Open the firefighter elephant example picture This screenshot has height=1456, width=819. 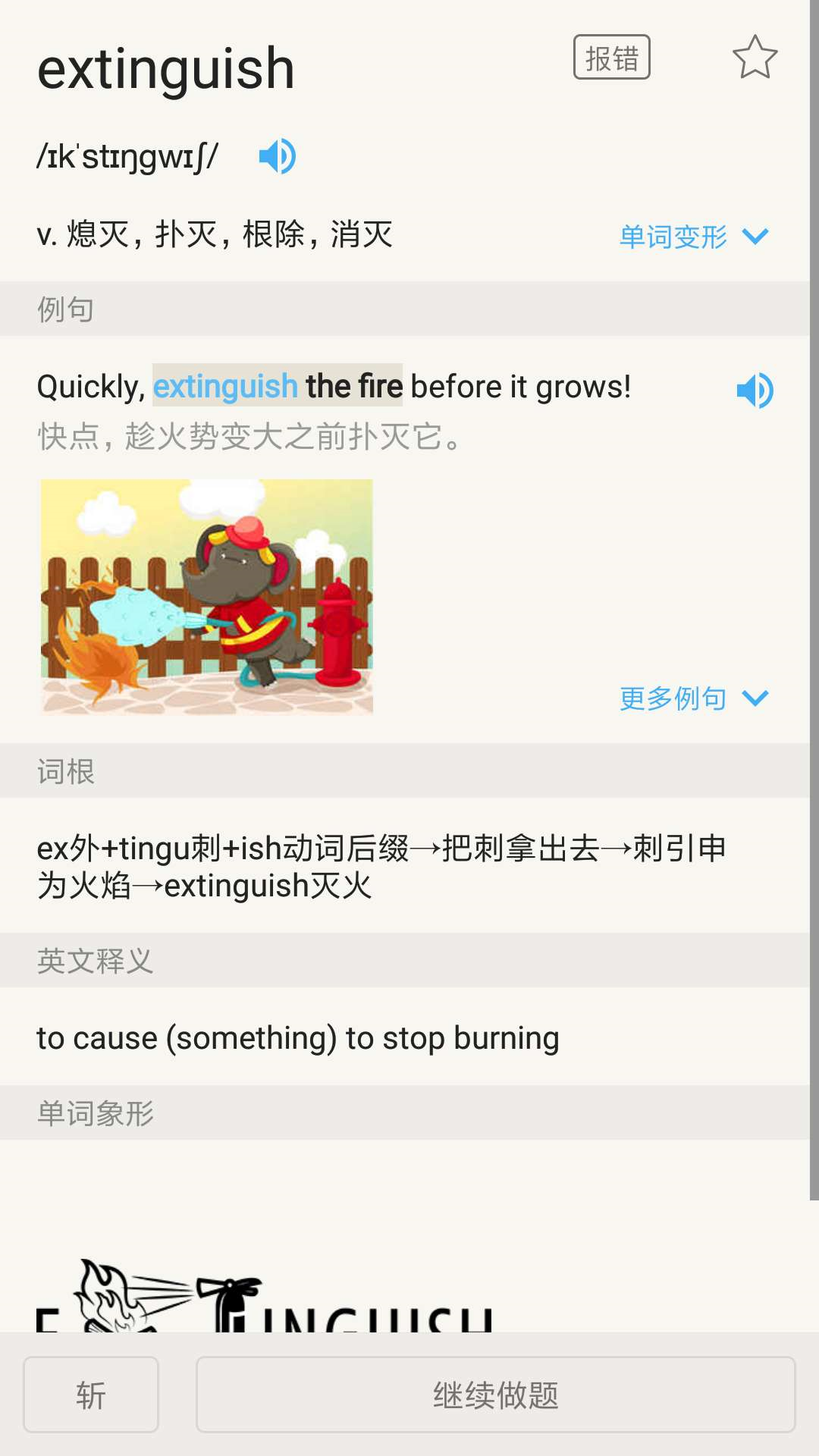click(207, 597)
